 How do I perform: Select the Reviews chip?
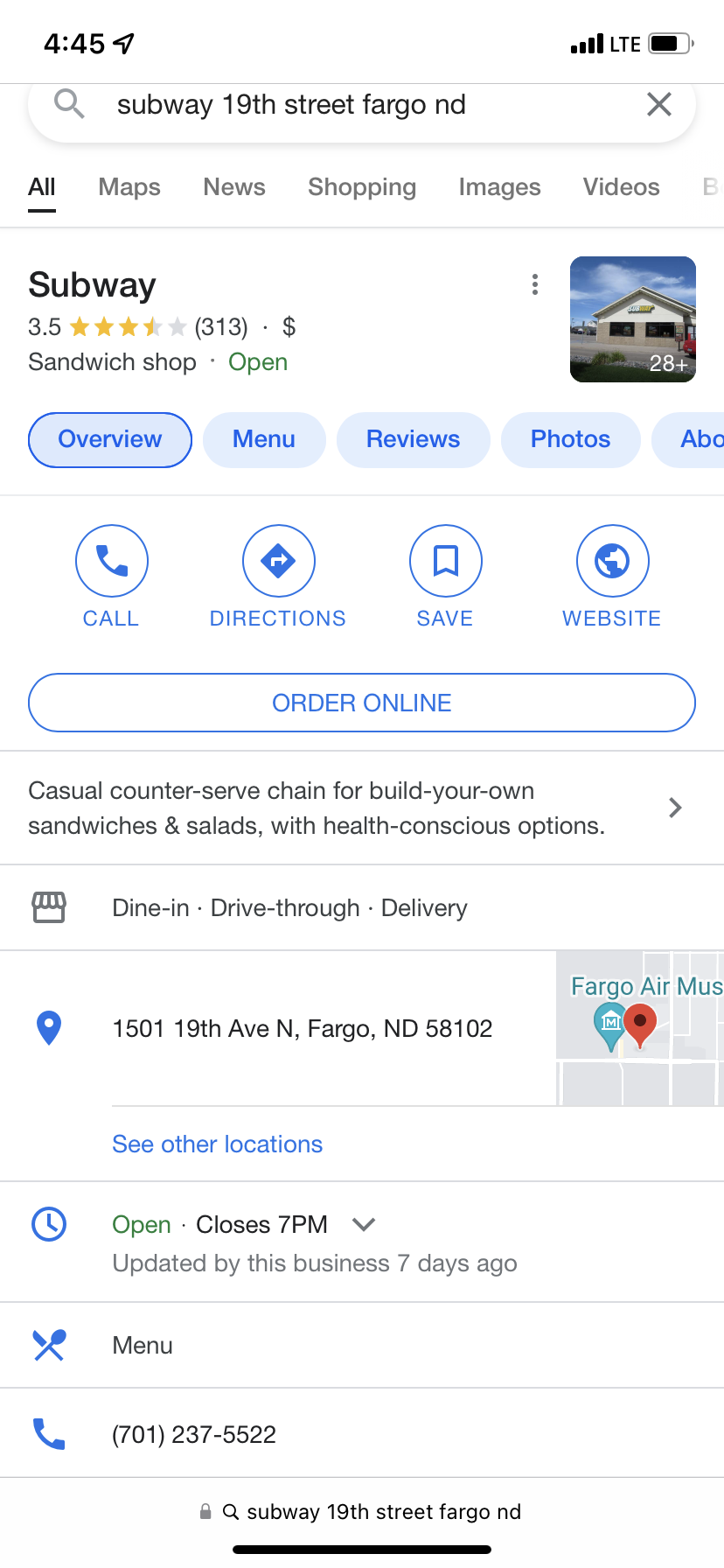[413, 439]
